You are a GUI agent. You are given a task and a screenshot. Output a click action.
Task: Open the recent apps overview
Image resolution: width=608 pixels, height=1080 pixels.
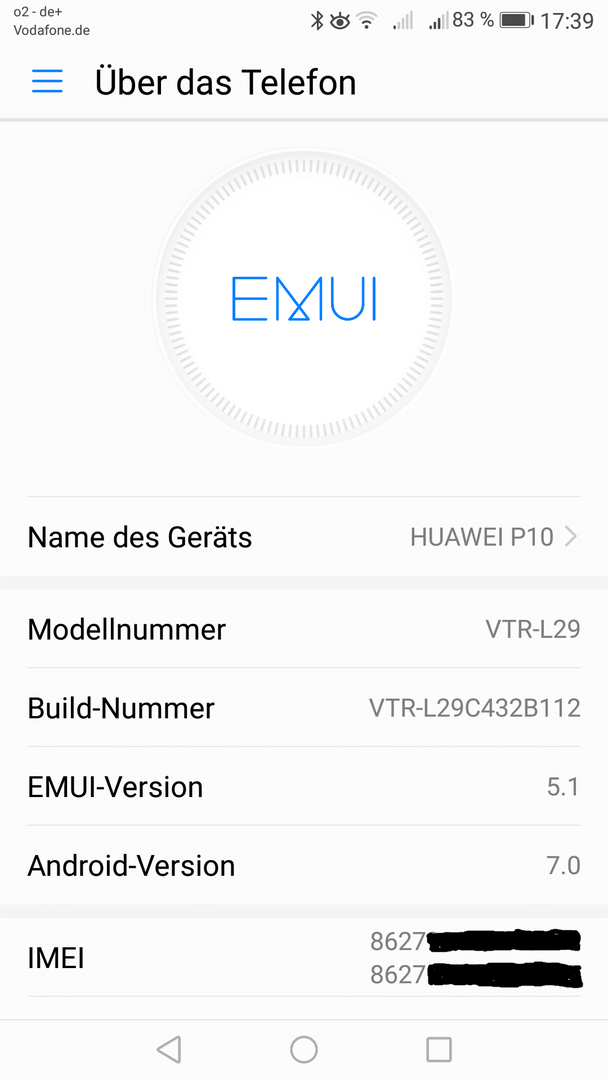[x=439, y=1050]
